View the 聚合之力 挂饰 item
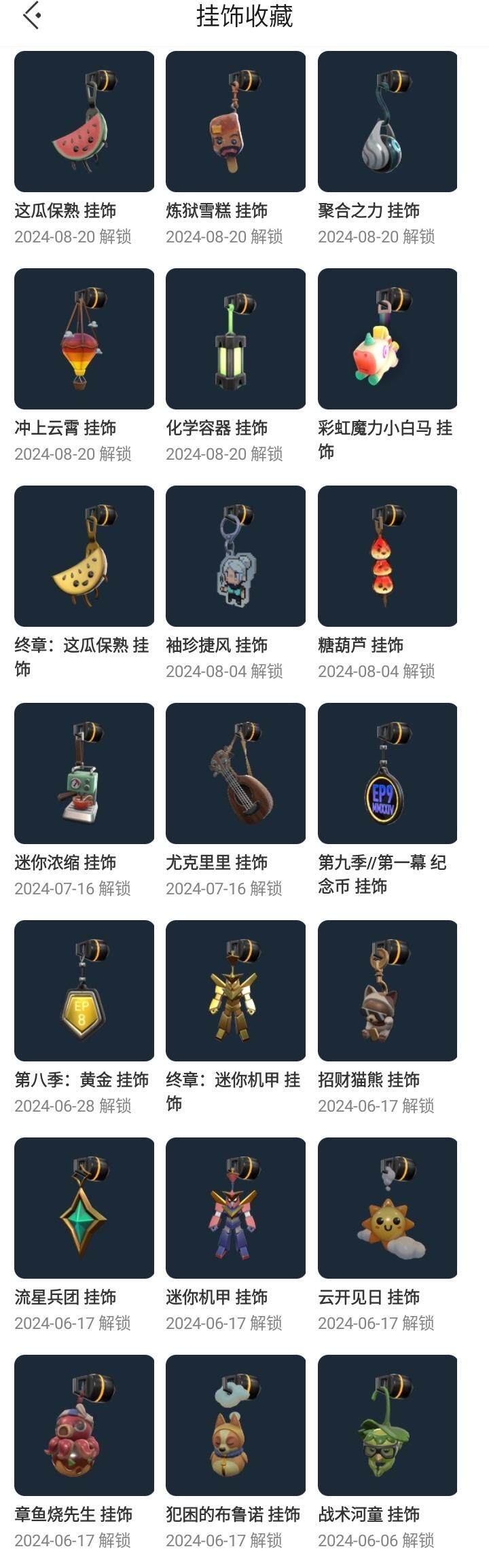 click(x=387, y=122)
